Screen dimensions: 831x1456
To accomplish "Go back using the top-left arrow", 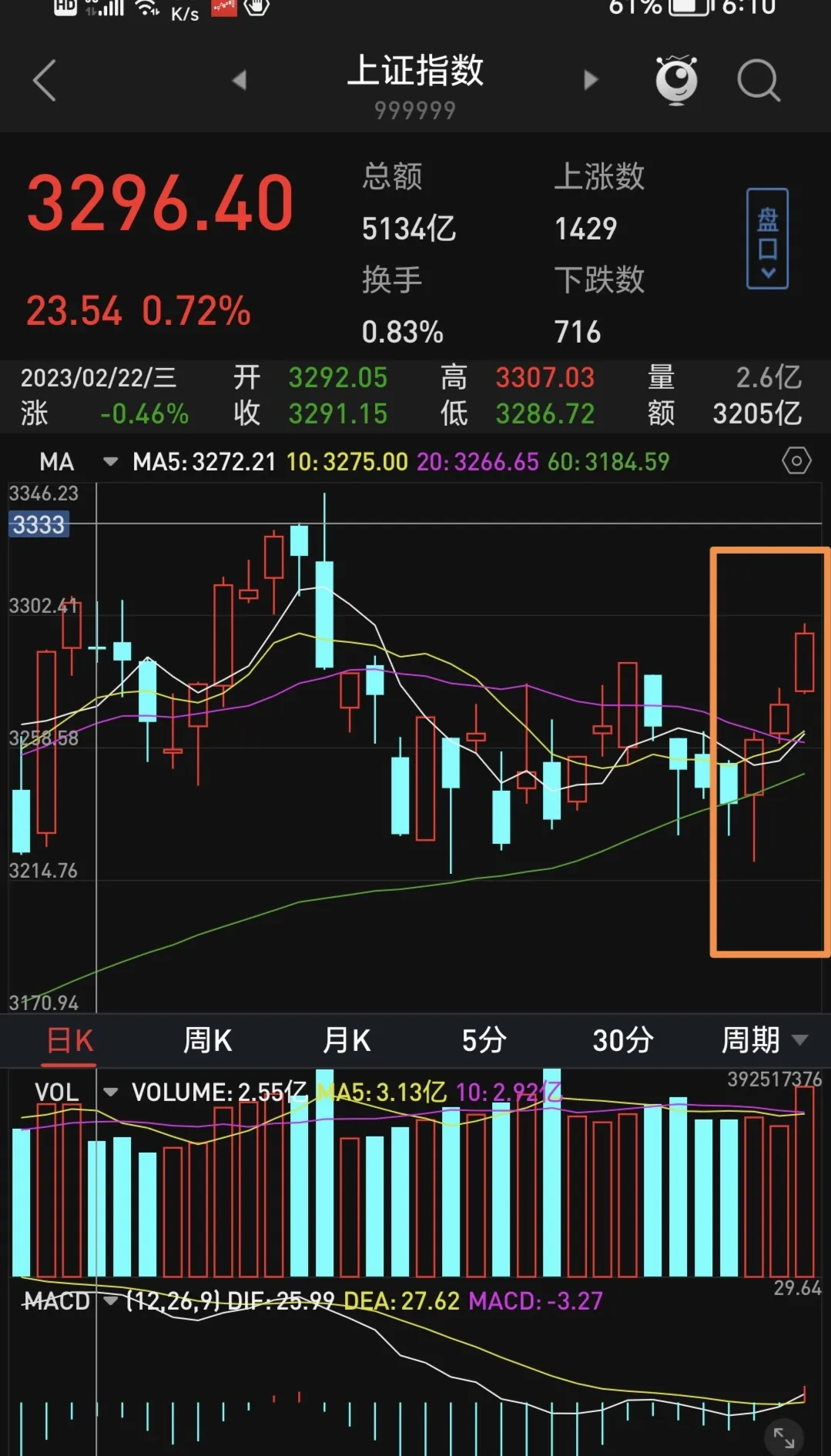I will [x=45, y=80].
